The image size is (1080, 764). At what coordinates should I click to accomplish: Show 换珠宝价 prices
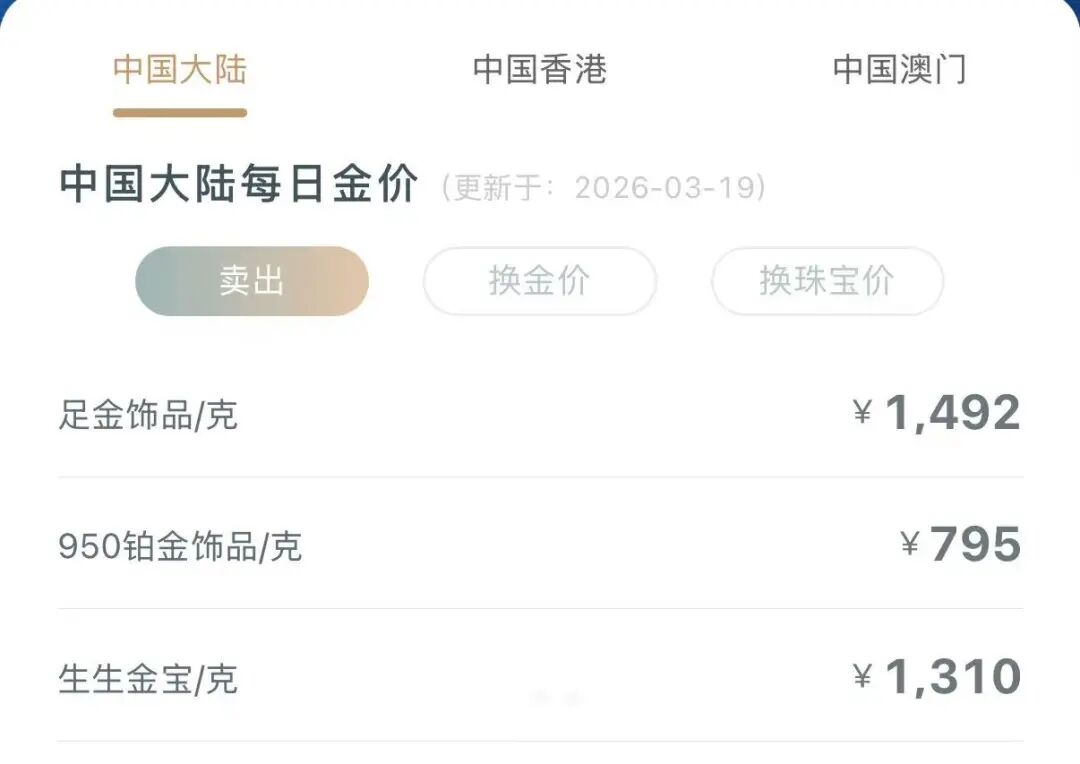click(x=827, y=281)
